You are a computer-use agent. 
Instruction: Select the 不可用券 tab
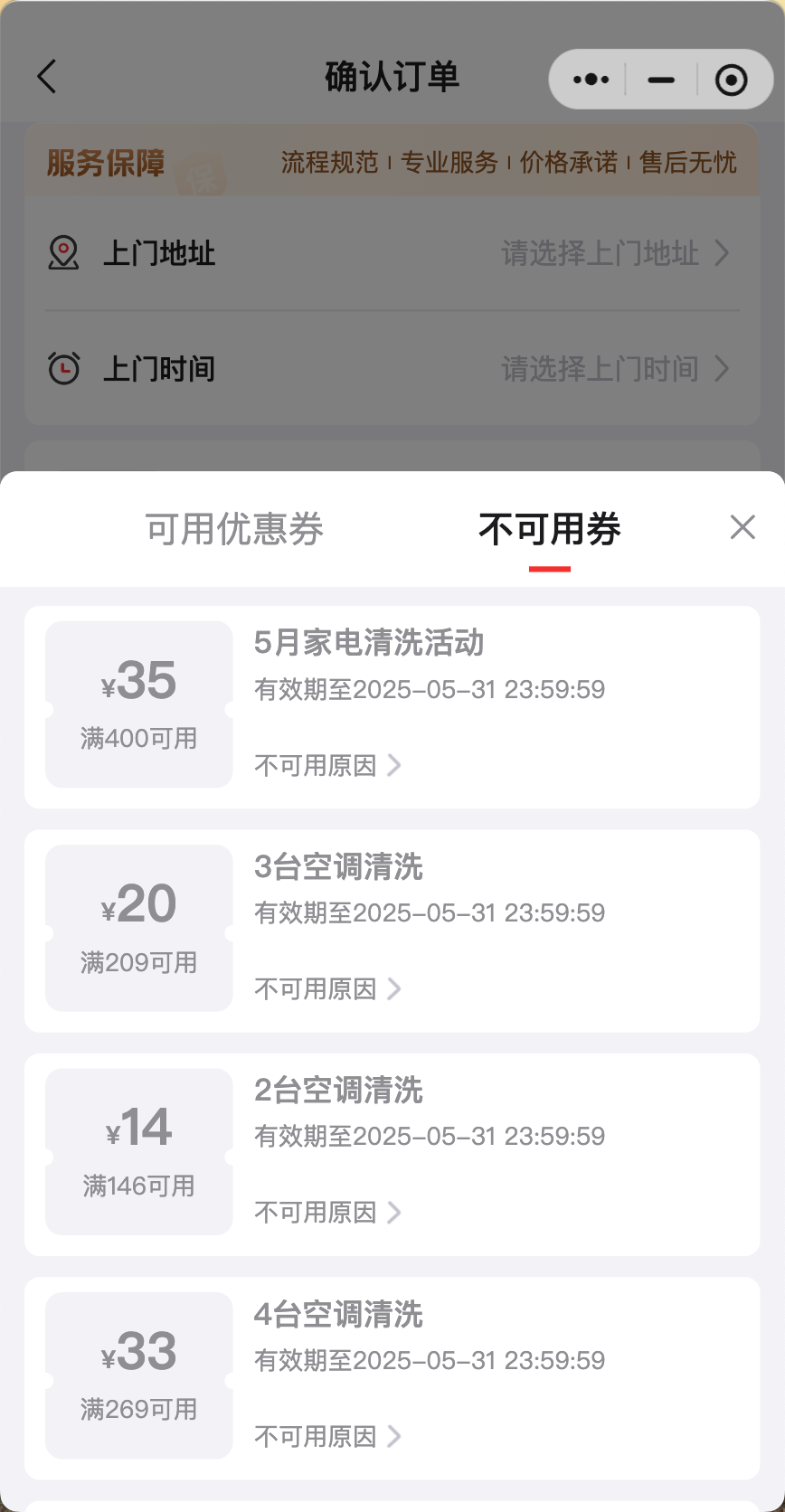pos(549,529)
